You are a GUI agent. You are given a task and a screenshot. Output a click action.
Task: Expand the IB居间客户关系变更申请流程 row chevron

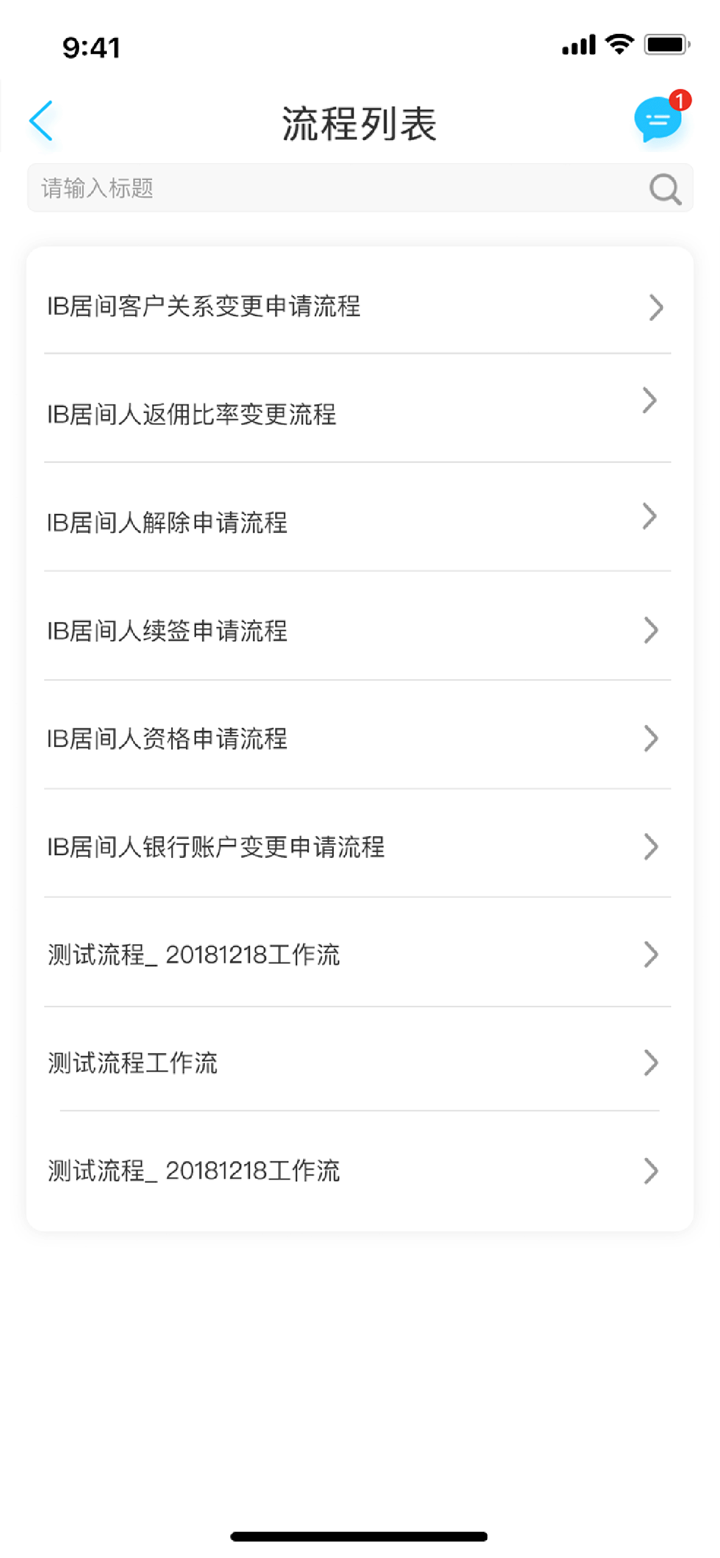point(656,307)
